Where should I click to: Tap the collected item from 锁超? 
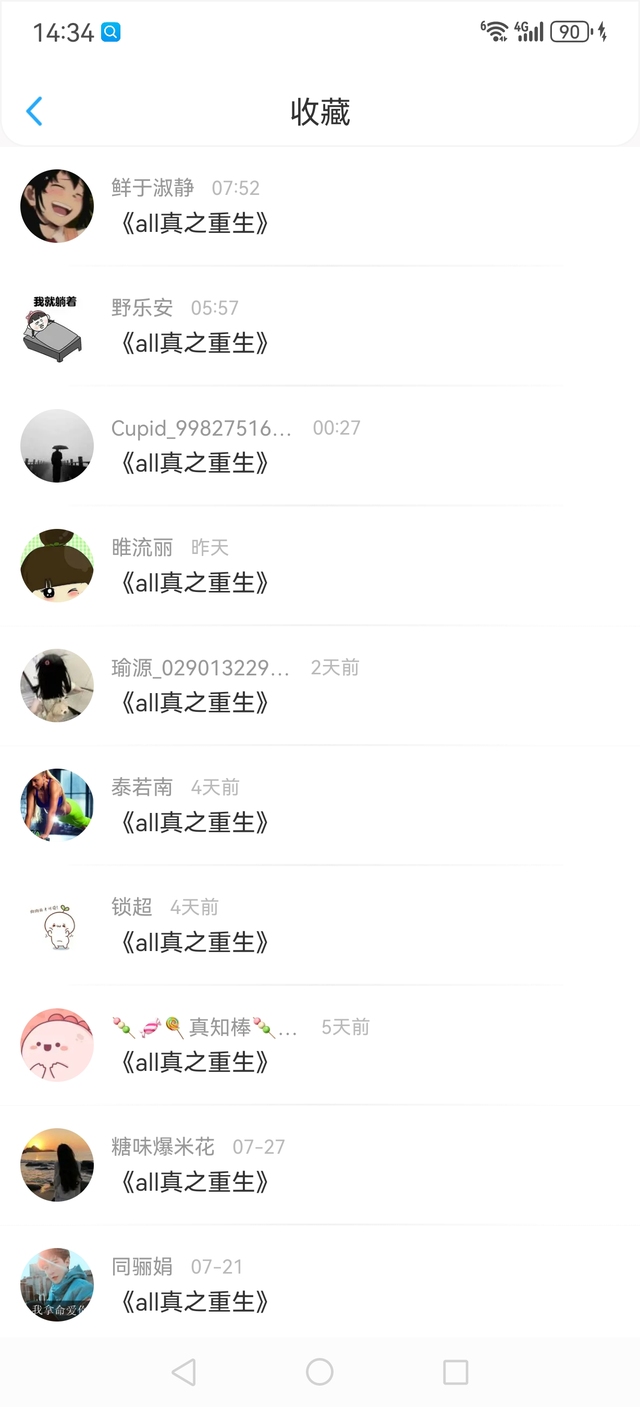195,943
